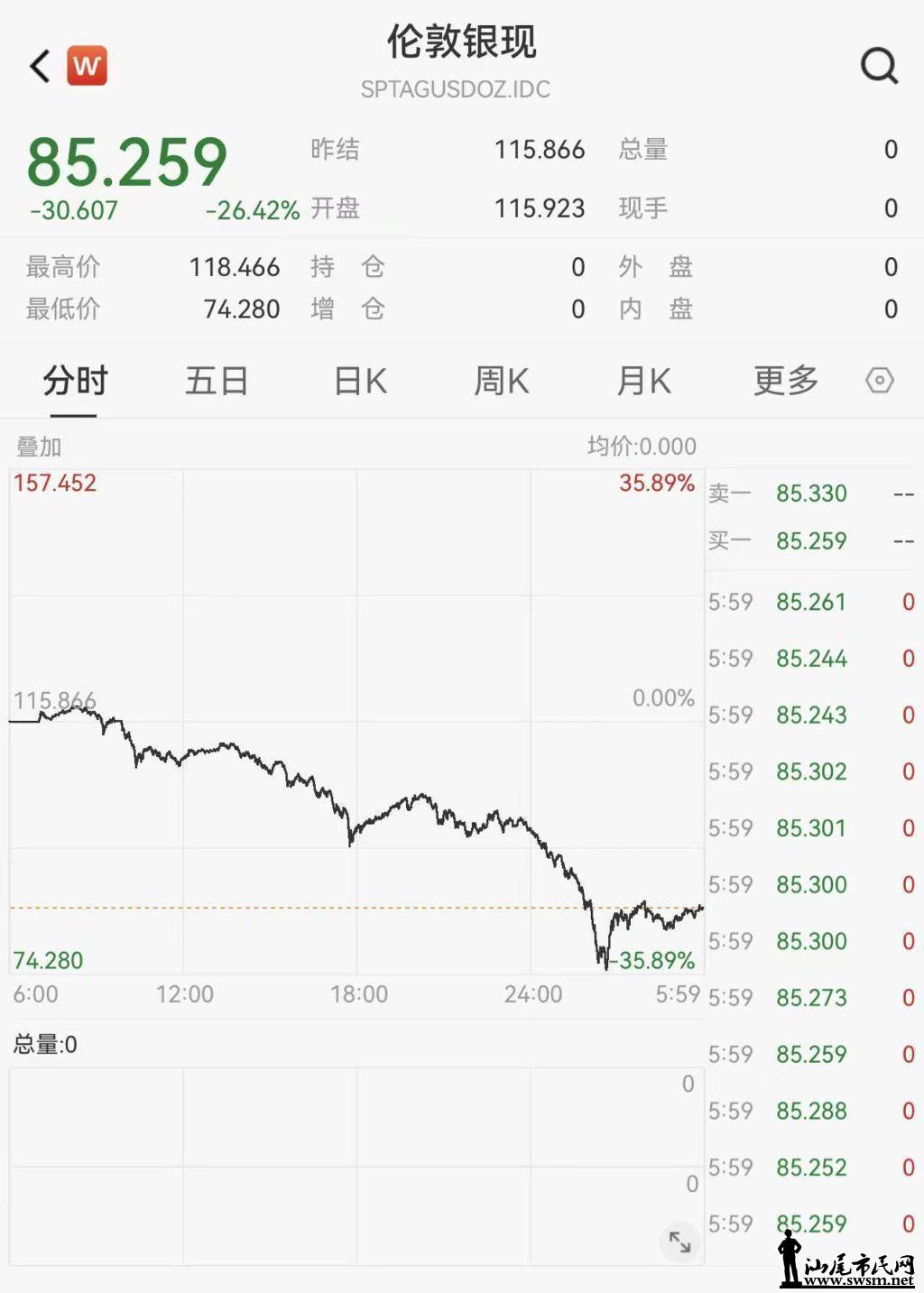This screenshot has height=1293, width=924.
Task: Switch to the 日K tab
Action: click(360, 381)
